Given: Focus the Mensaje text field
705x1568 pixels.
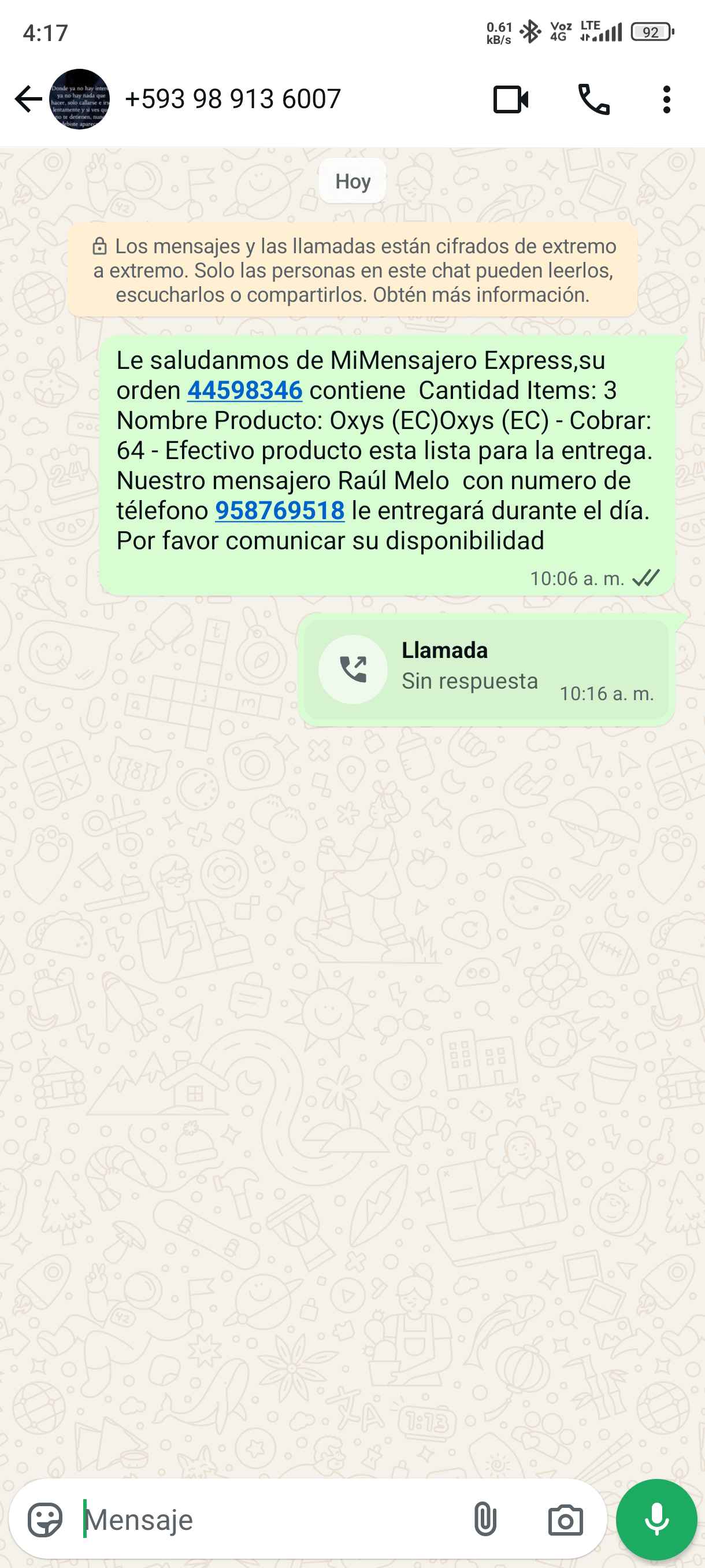Looking at the screenshot, I should (x=268, y=1520).
